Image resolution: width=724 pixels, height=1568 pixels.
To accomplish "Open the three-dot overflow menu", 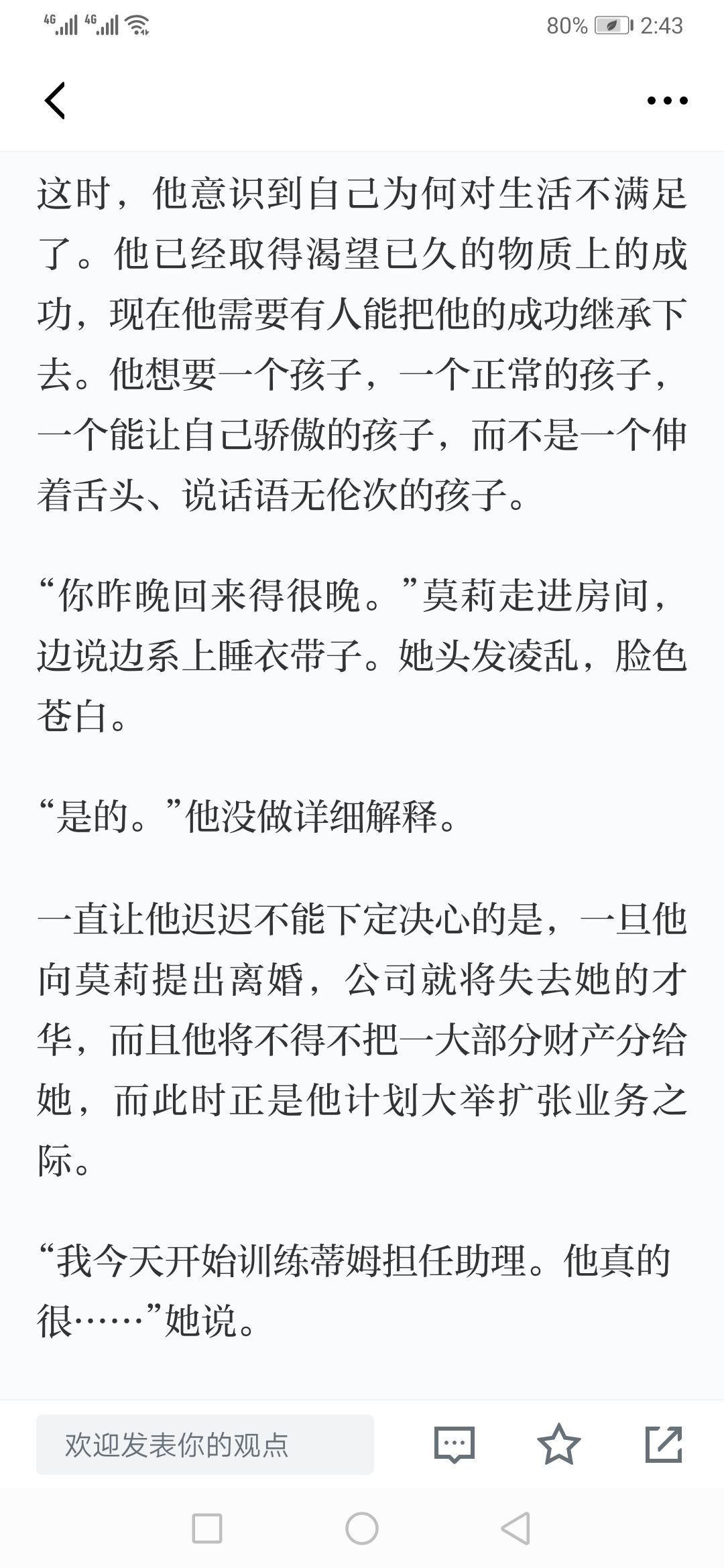I will click(667, 101).
